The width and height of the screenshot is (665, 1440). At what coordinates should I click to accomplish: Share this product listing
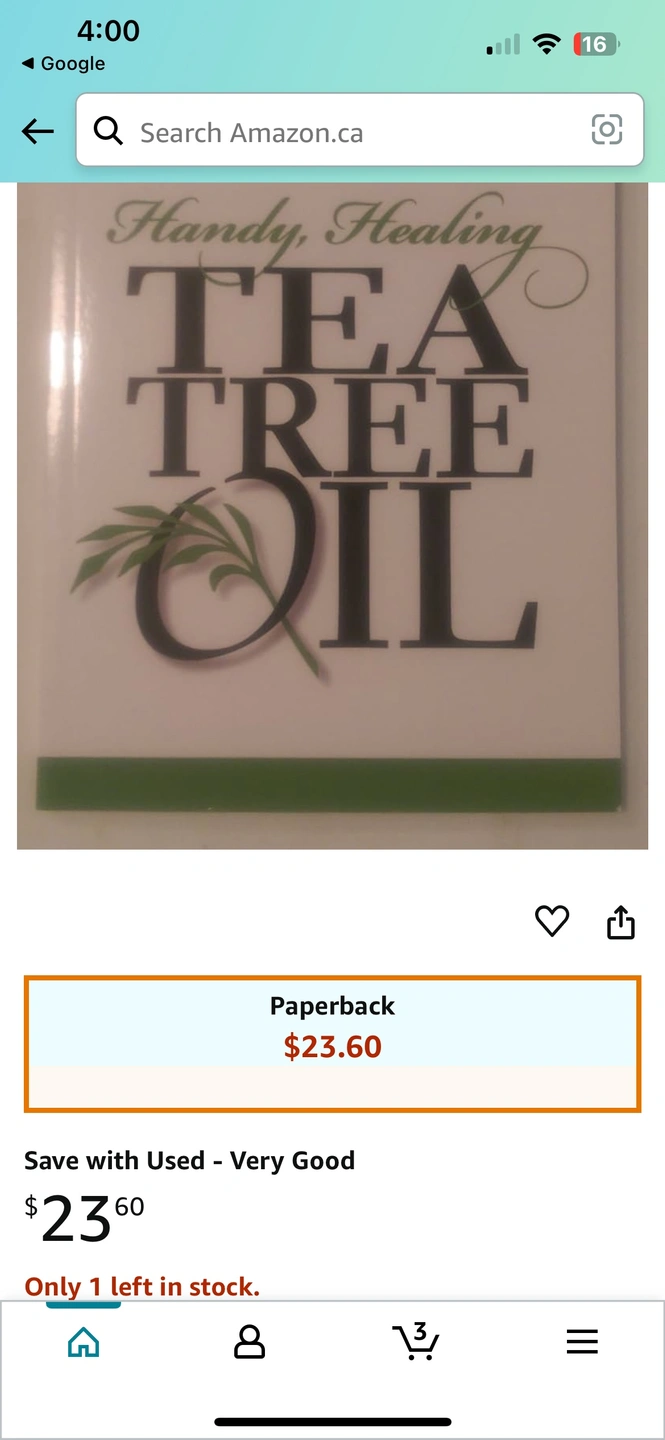621,922
